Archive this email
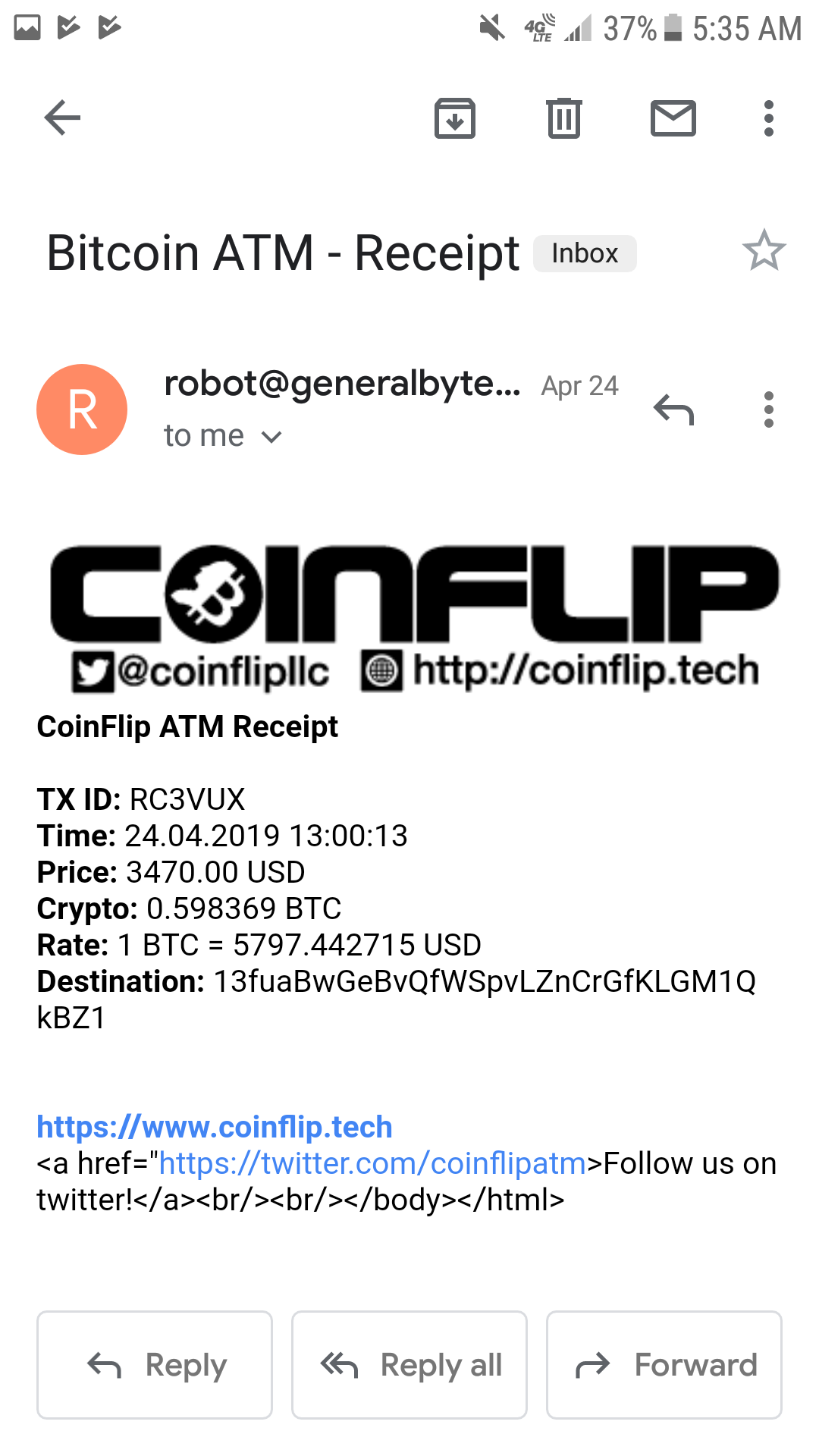 click(454, 118)
